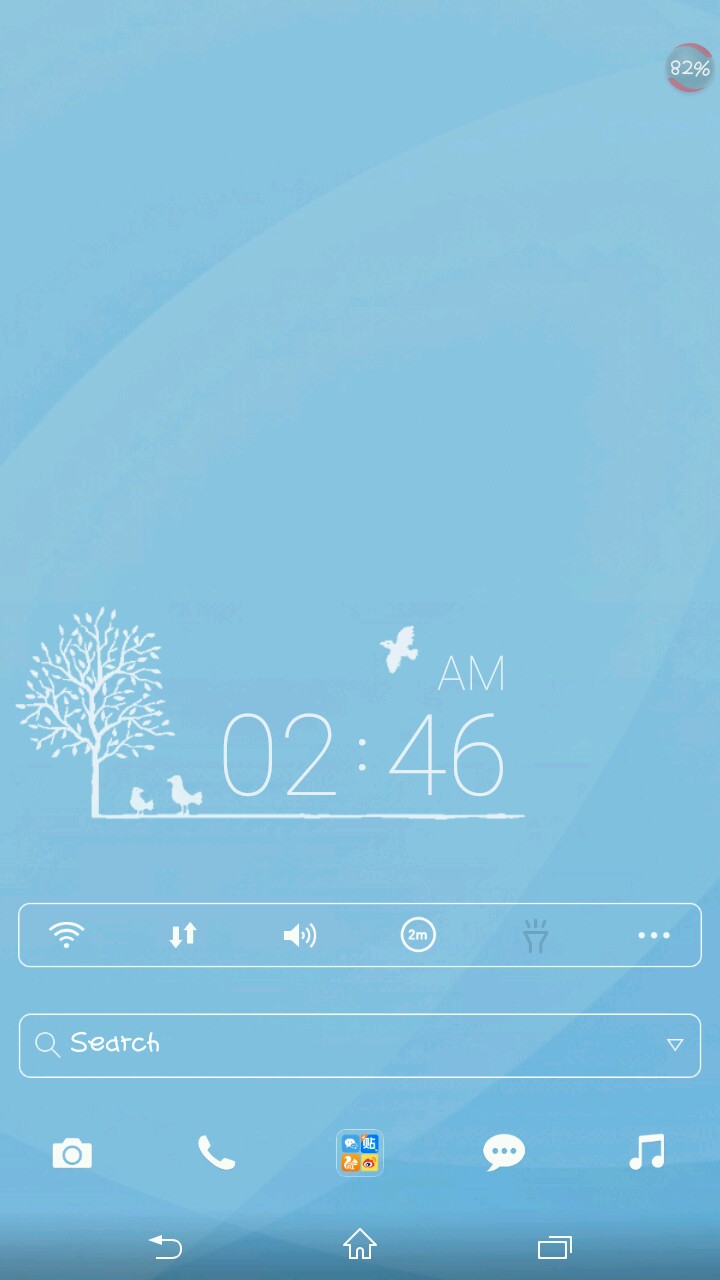Tap the 82% memory booster bubble

click(x=690, y=68)
